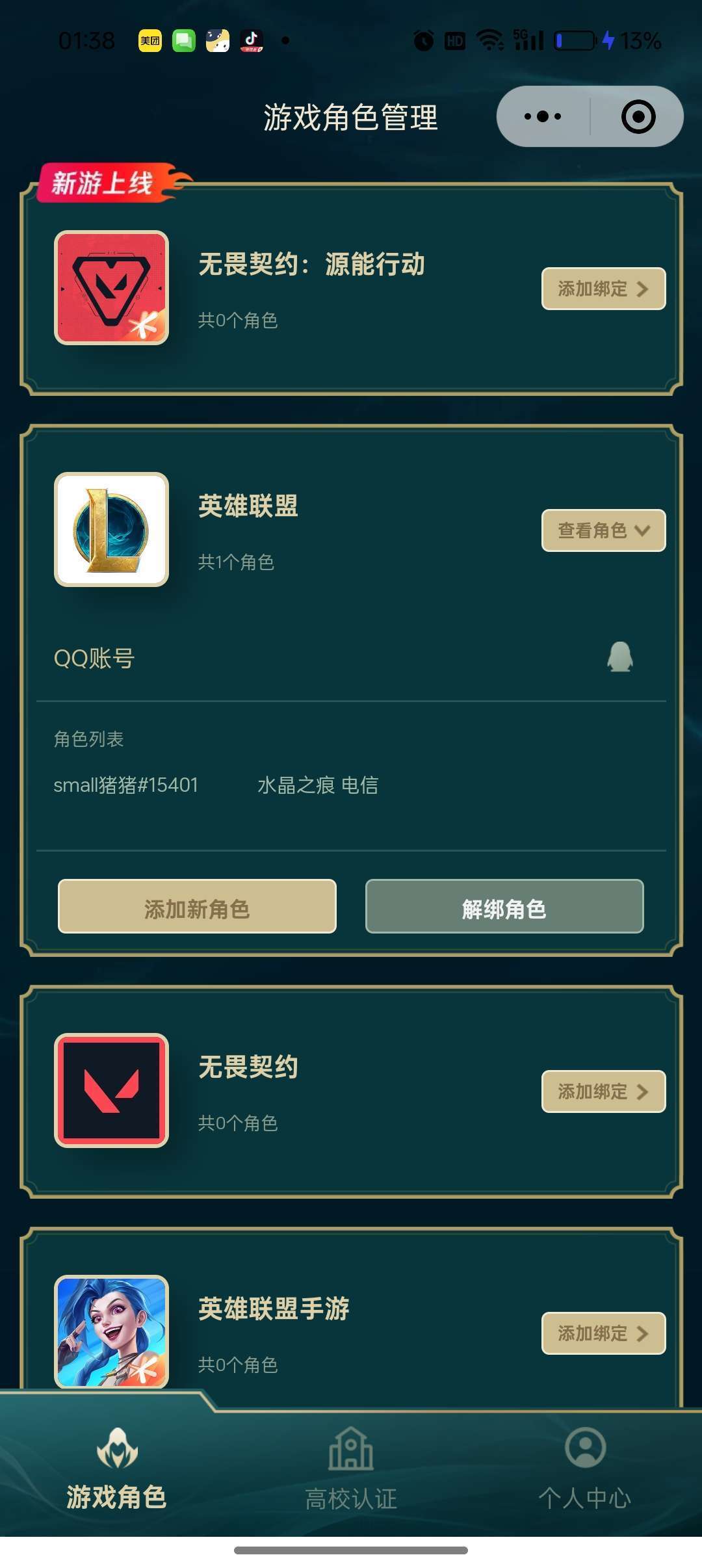The image size is (702, 1568).
Task: Tap the mini-program close capsule circle
Action: tap(639, 116)
